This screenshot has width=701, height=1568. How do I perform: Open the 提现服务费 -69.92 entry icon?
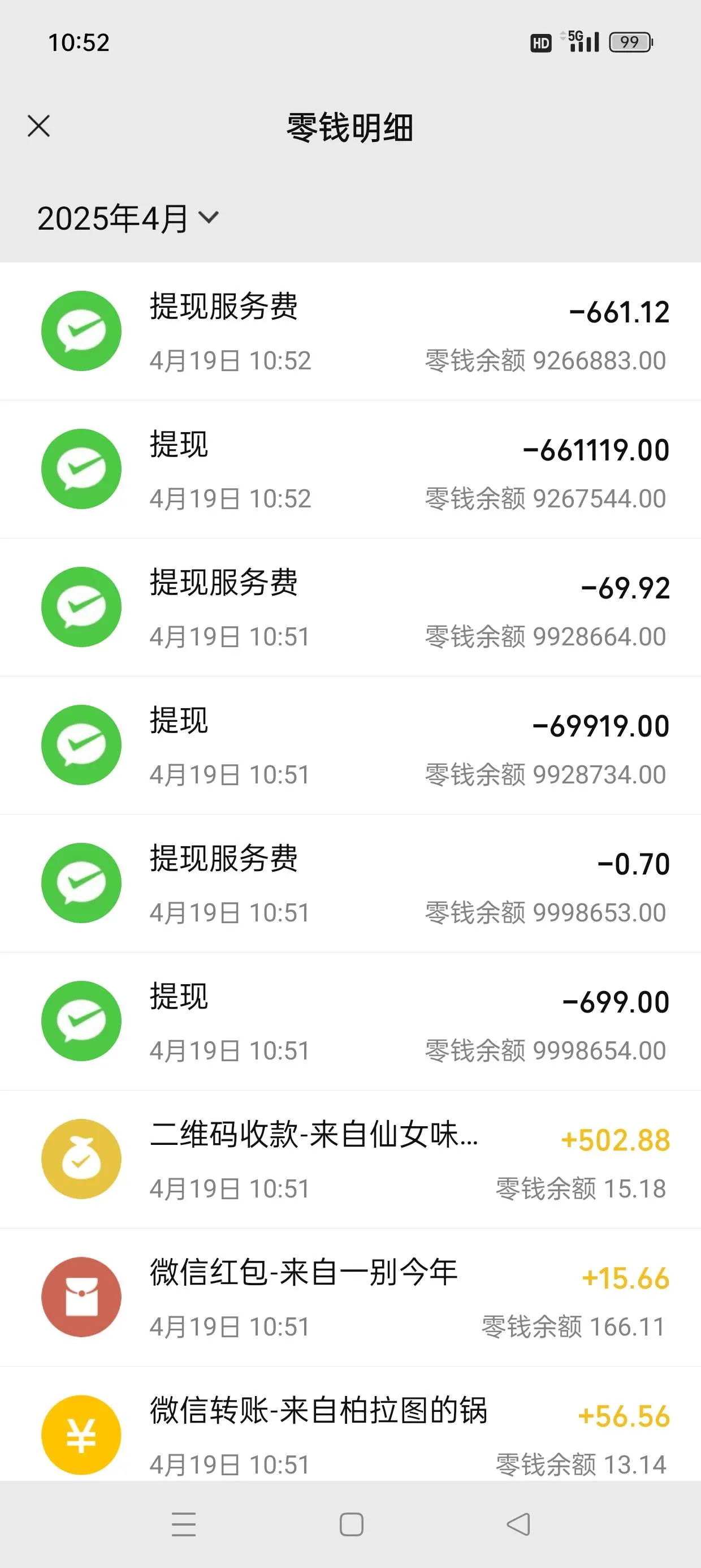coord(81,606)
